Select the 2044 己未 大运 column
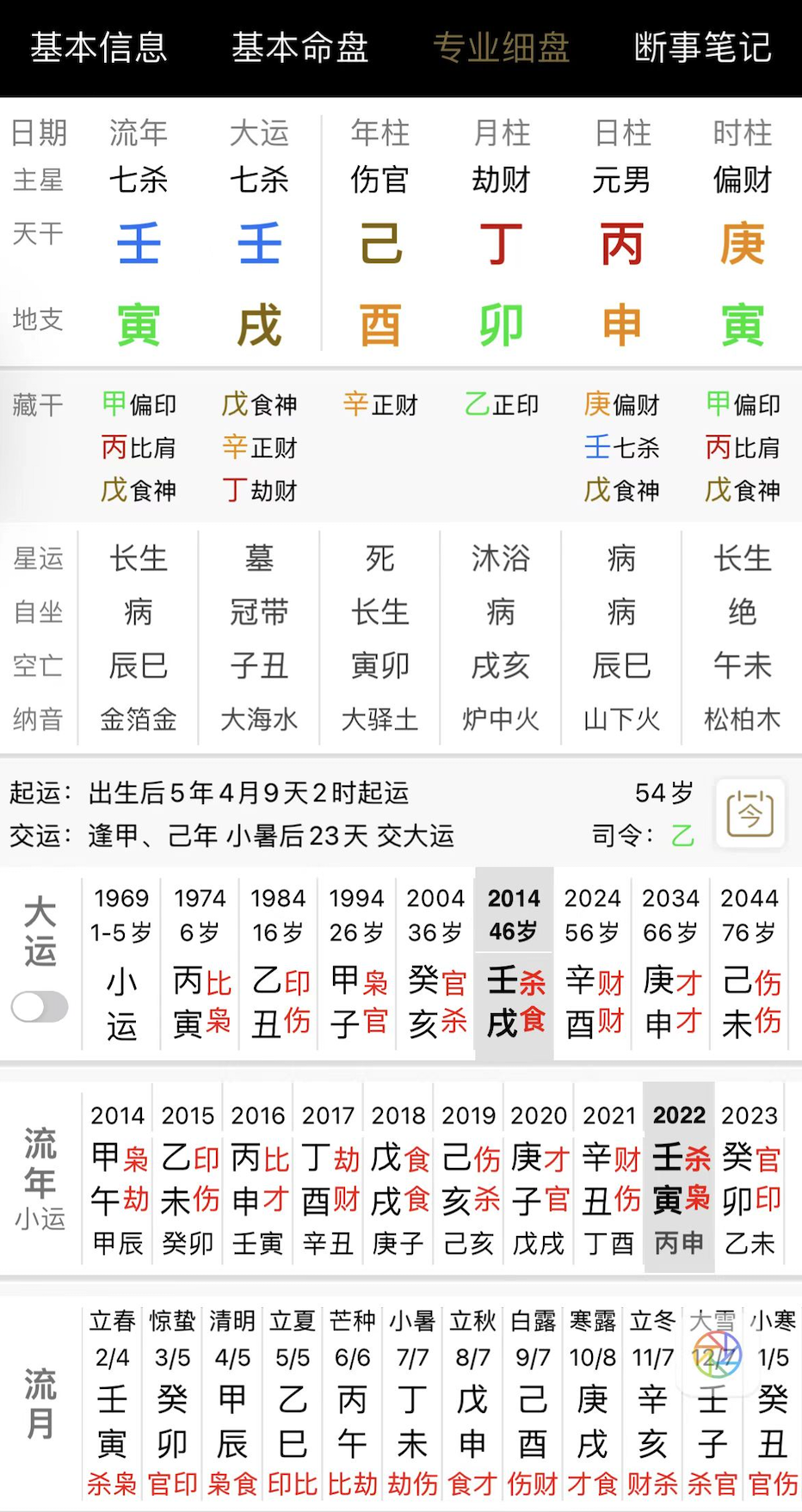Viewport: 802px width, 1512px height. (x=750, y=963)
